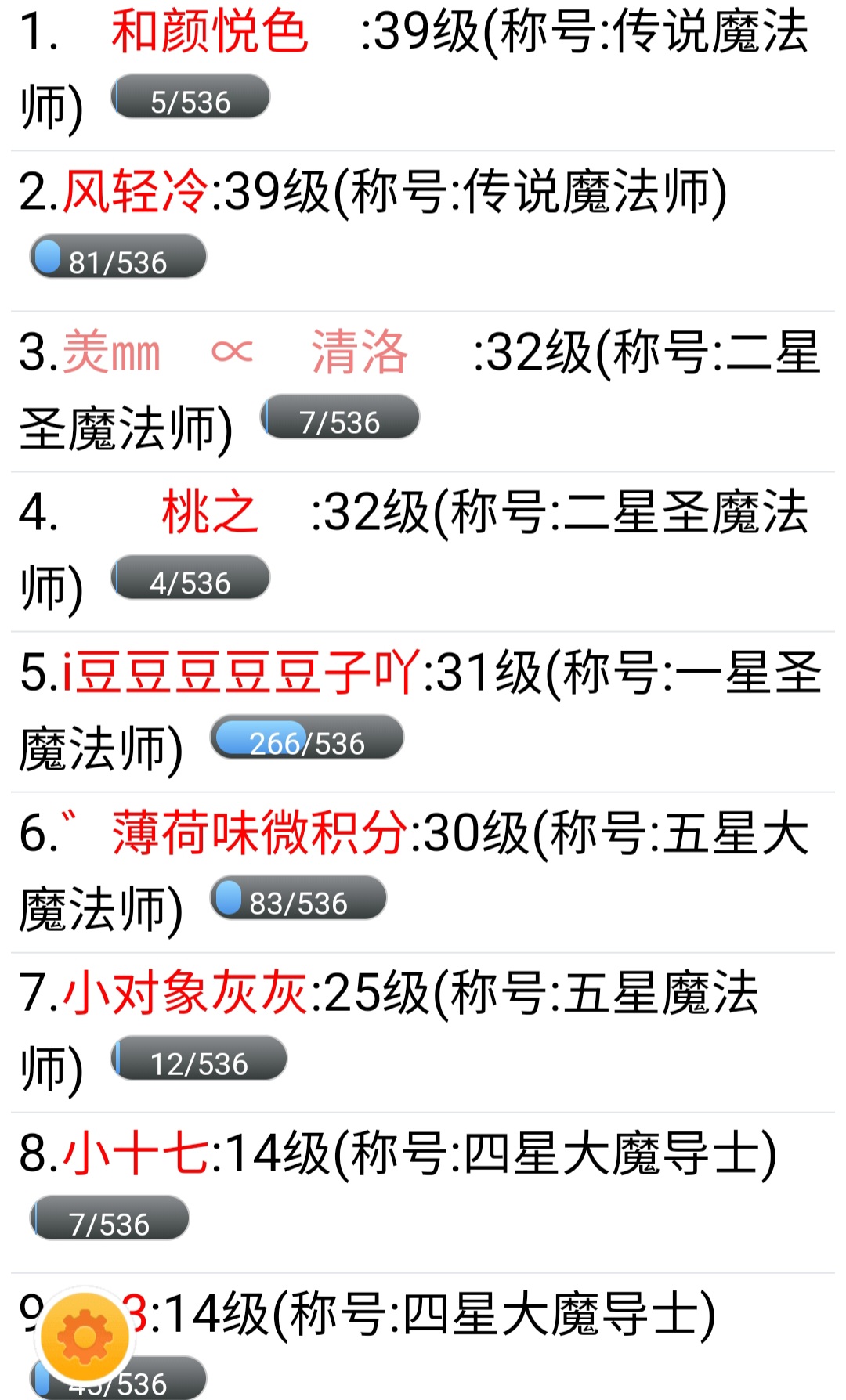Tap the rank 4 leaderboard row
The height and width of the screenshot is (1400, 846).
423,548
